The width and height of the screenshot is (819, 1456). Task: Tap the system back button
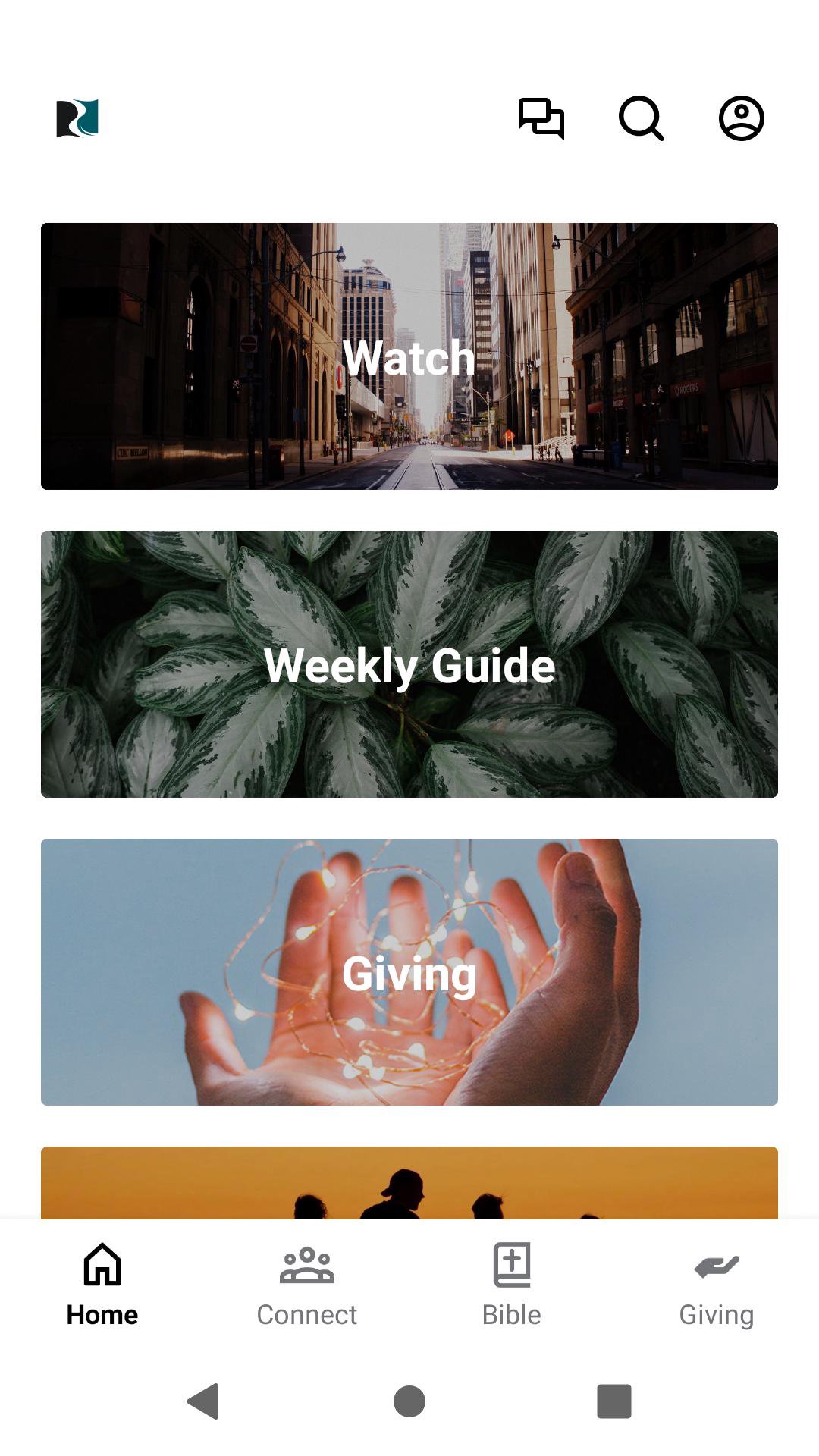203,1401
